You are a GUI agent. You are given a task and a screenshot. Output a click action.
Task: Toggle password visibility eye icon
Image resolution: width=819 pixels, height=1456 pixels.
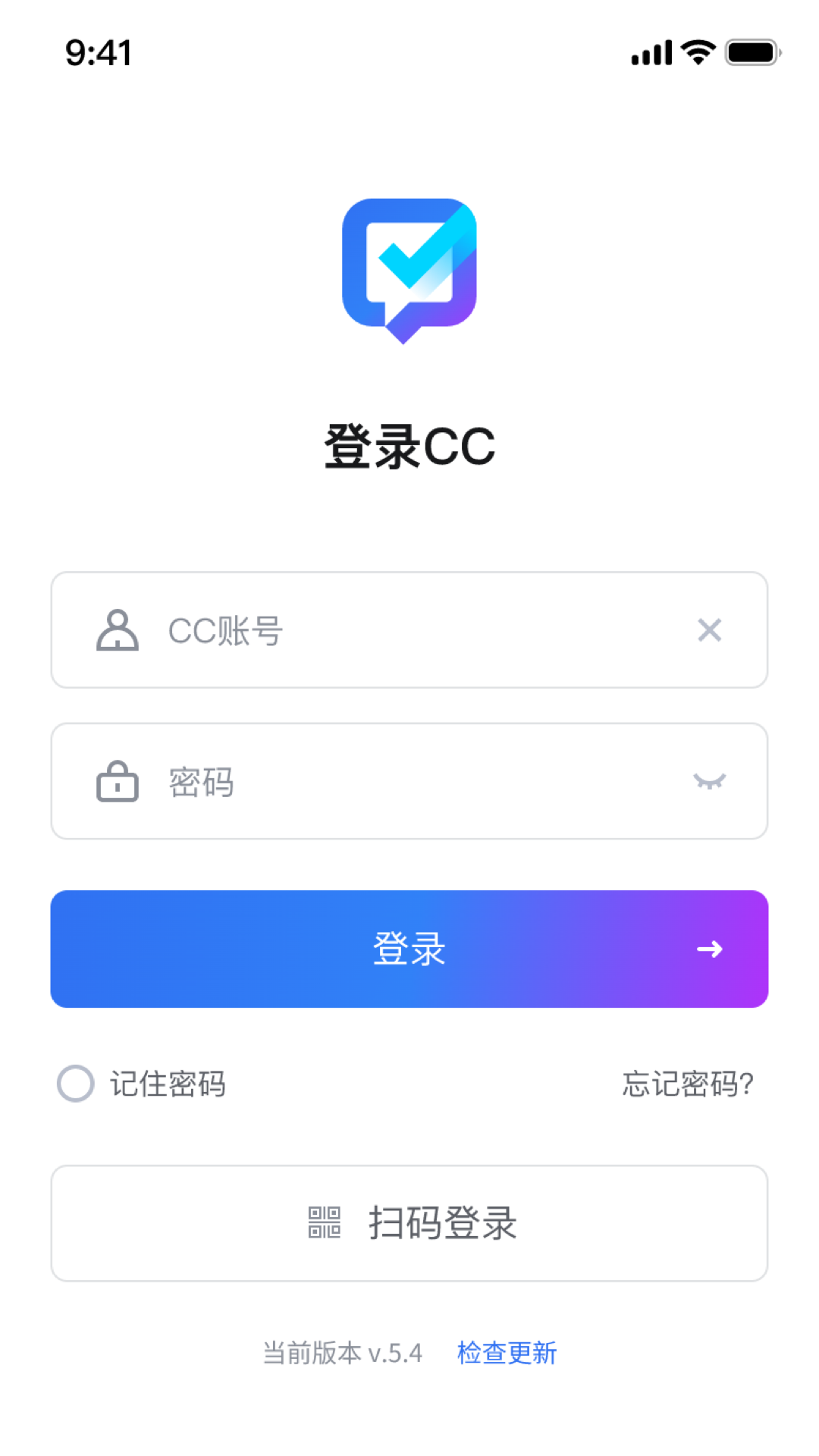709,781
